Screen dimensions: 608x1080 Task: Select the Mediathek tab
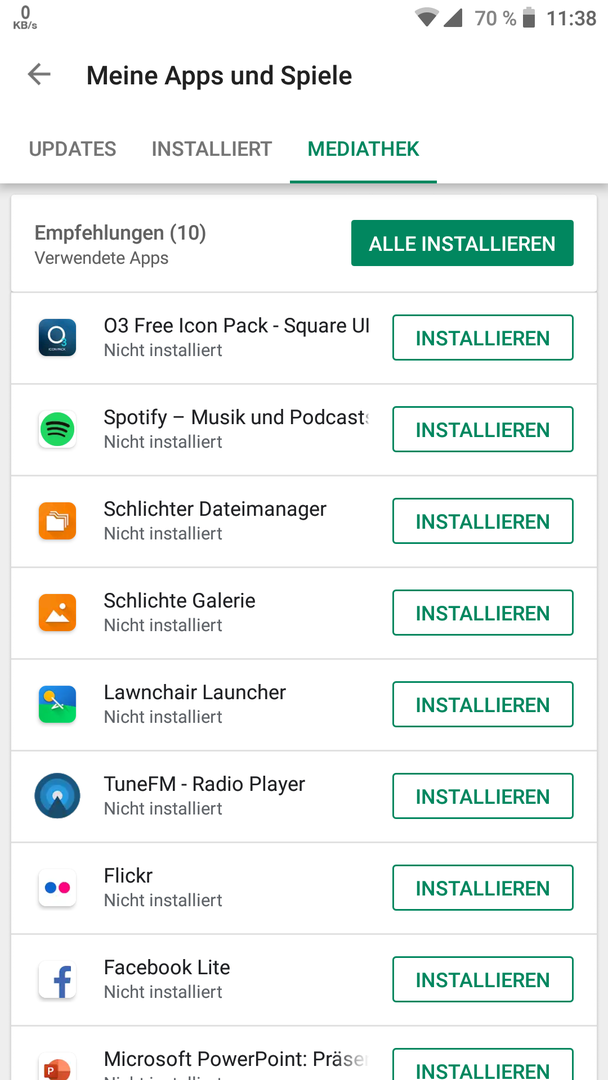pos(363,149)
